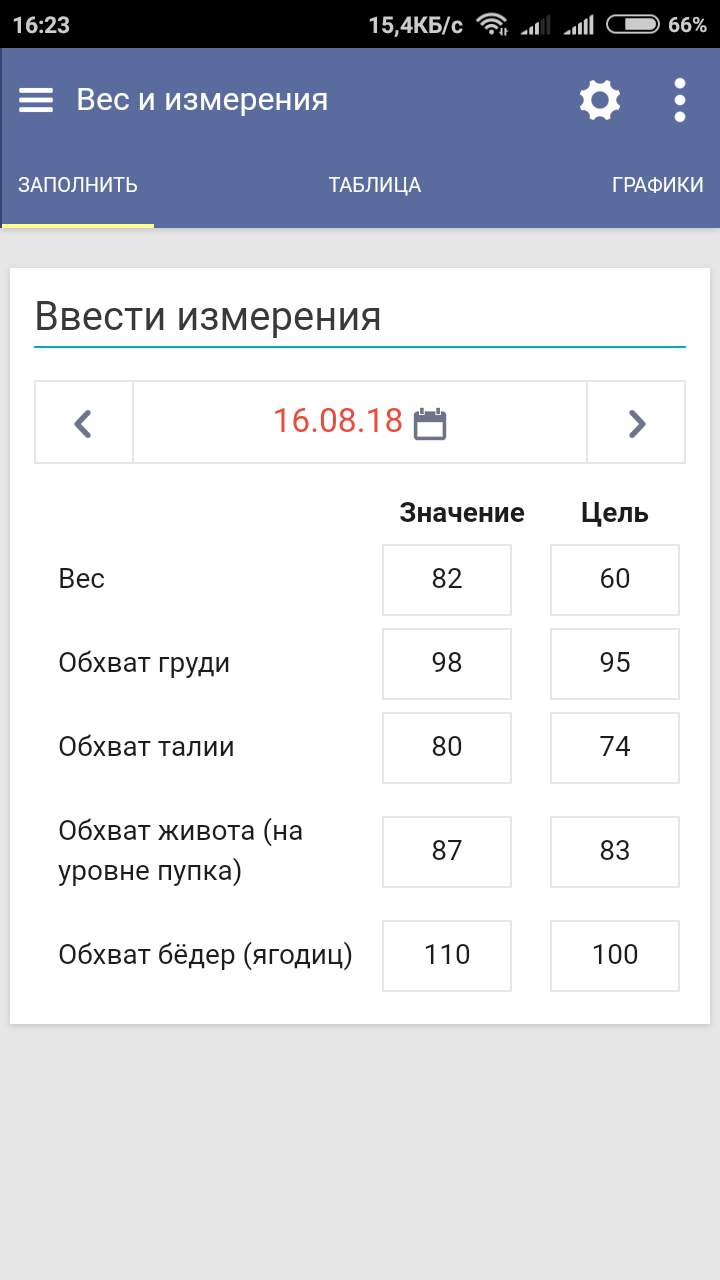Edit the Обхват груди value field
This screenshot has height=1280, width=720.
447,664
